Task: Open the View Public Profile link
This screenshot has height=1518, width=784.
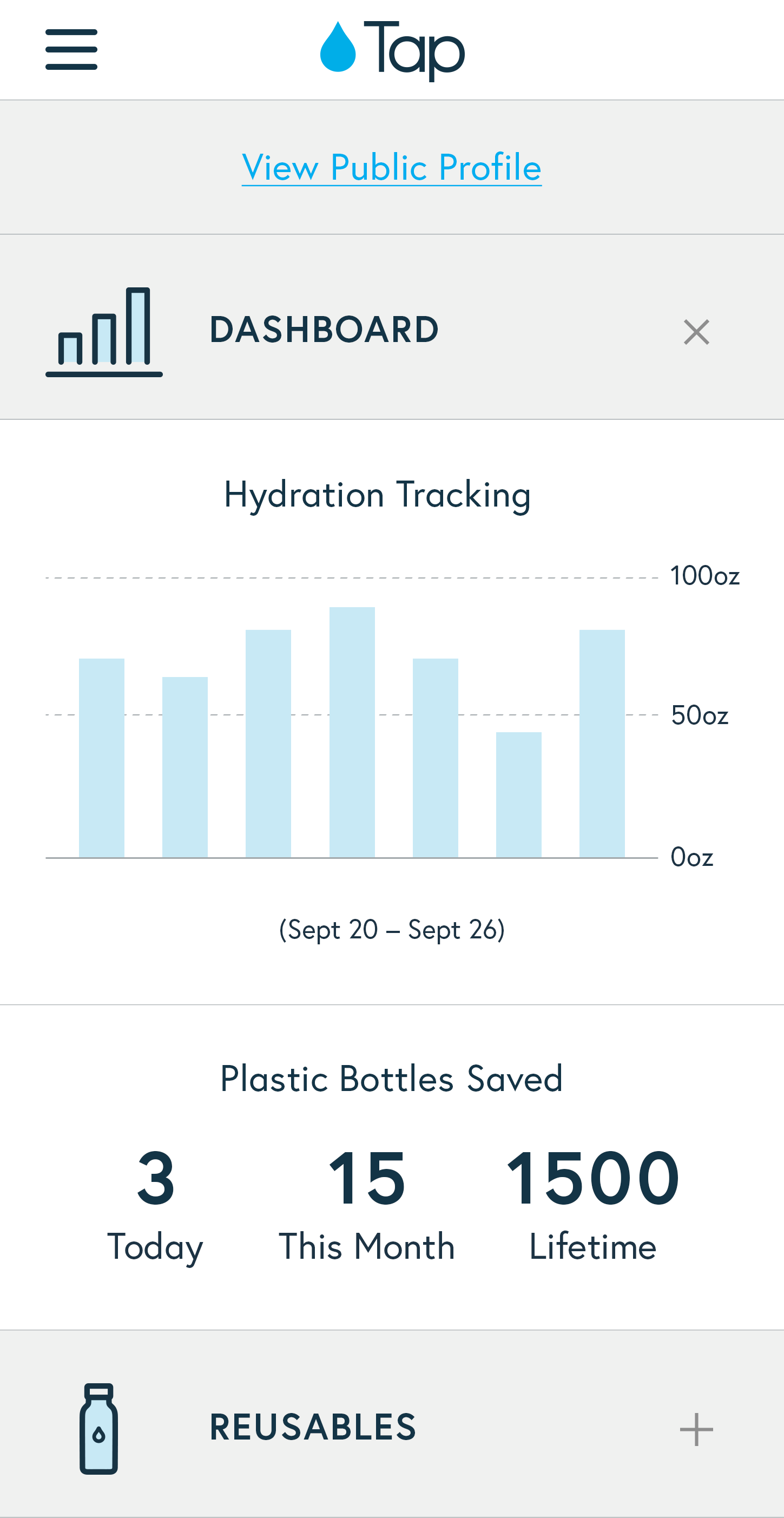Action: pyautogui.click(x=392, y=167)
